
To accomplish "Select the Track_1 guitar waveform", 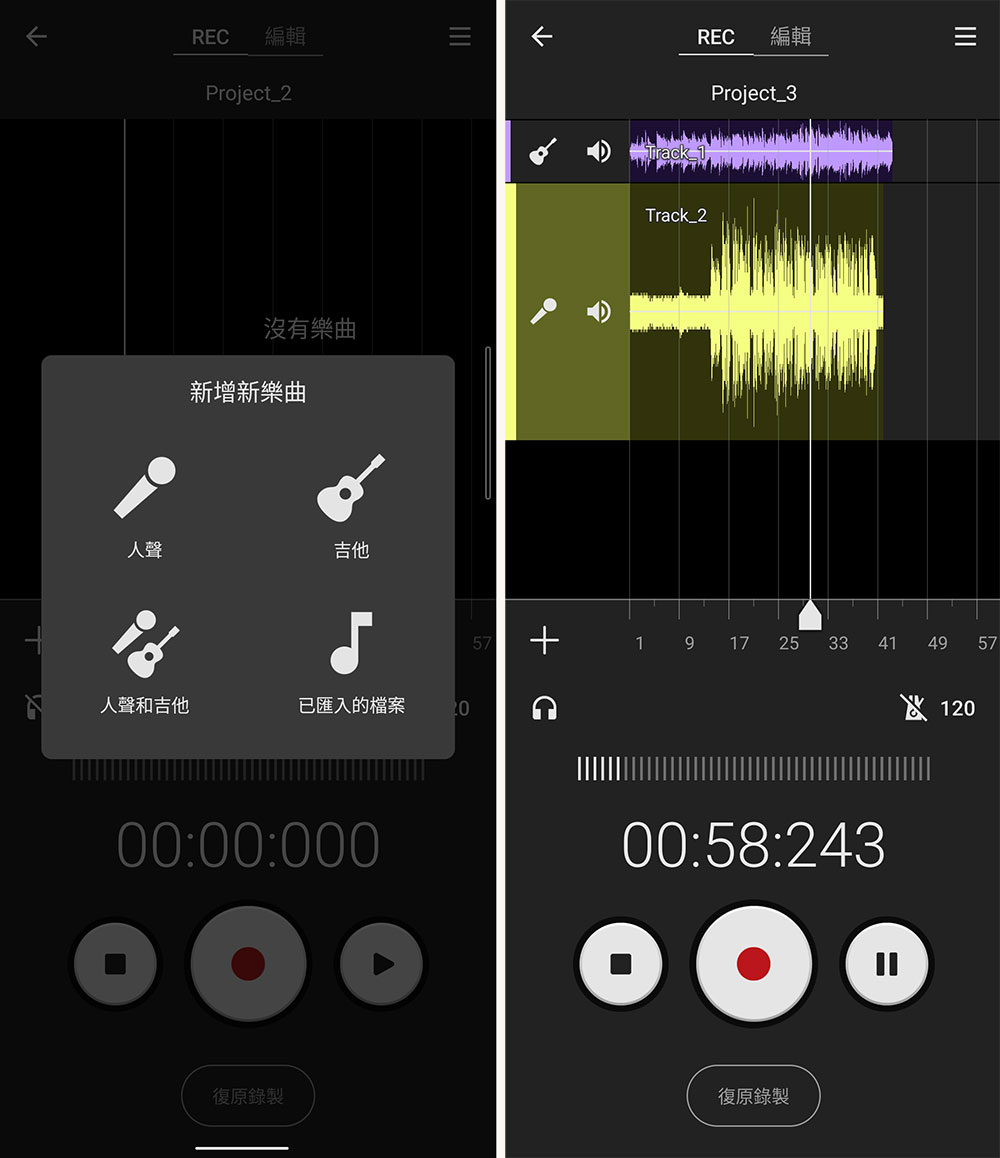I will (x=760, y=153).
